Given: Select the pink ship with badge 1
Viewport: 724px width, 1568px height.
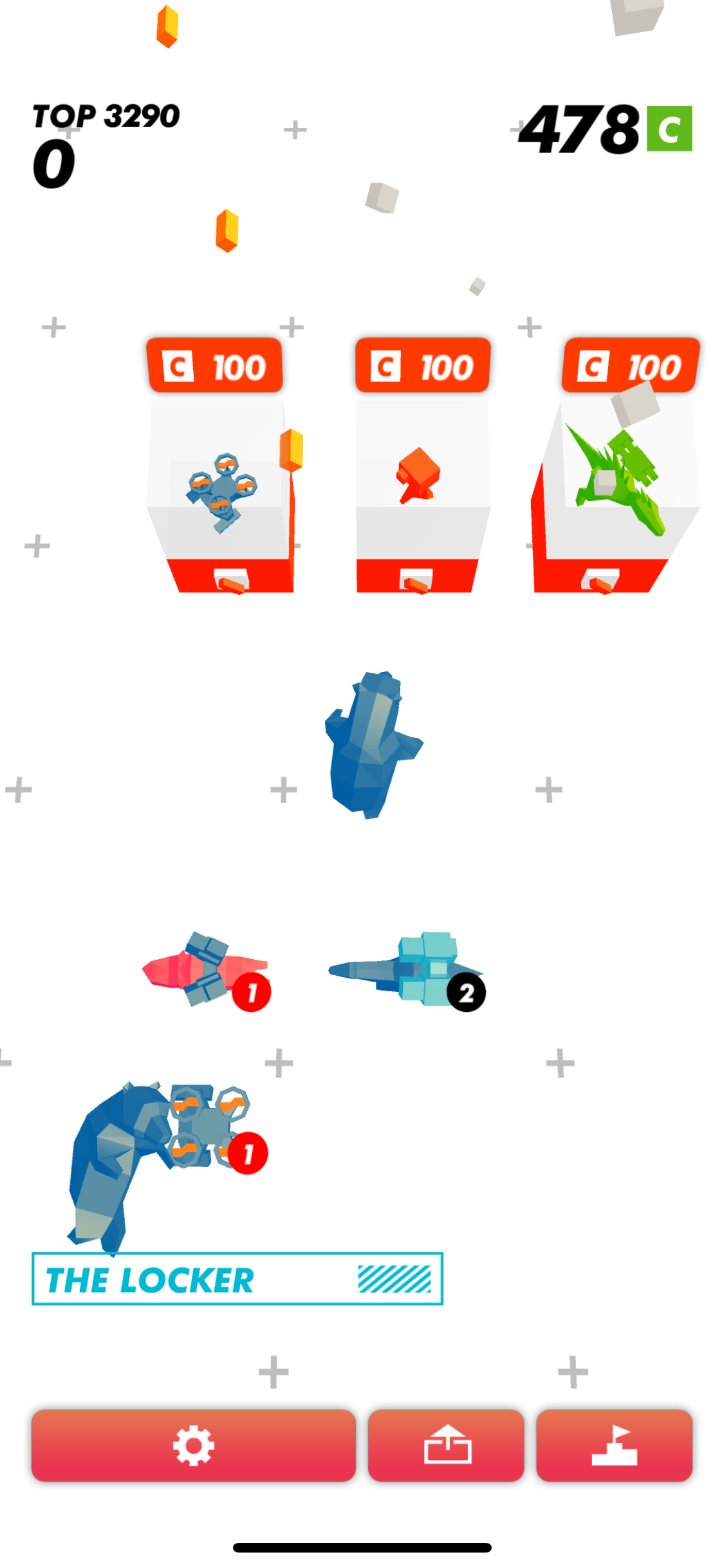Looking at the screenshot, I should pyautogui.click(x=206, y=970).
